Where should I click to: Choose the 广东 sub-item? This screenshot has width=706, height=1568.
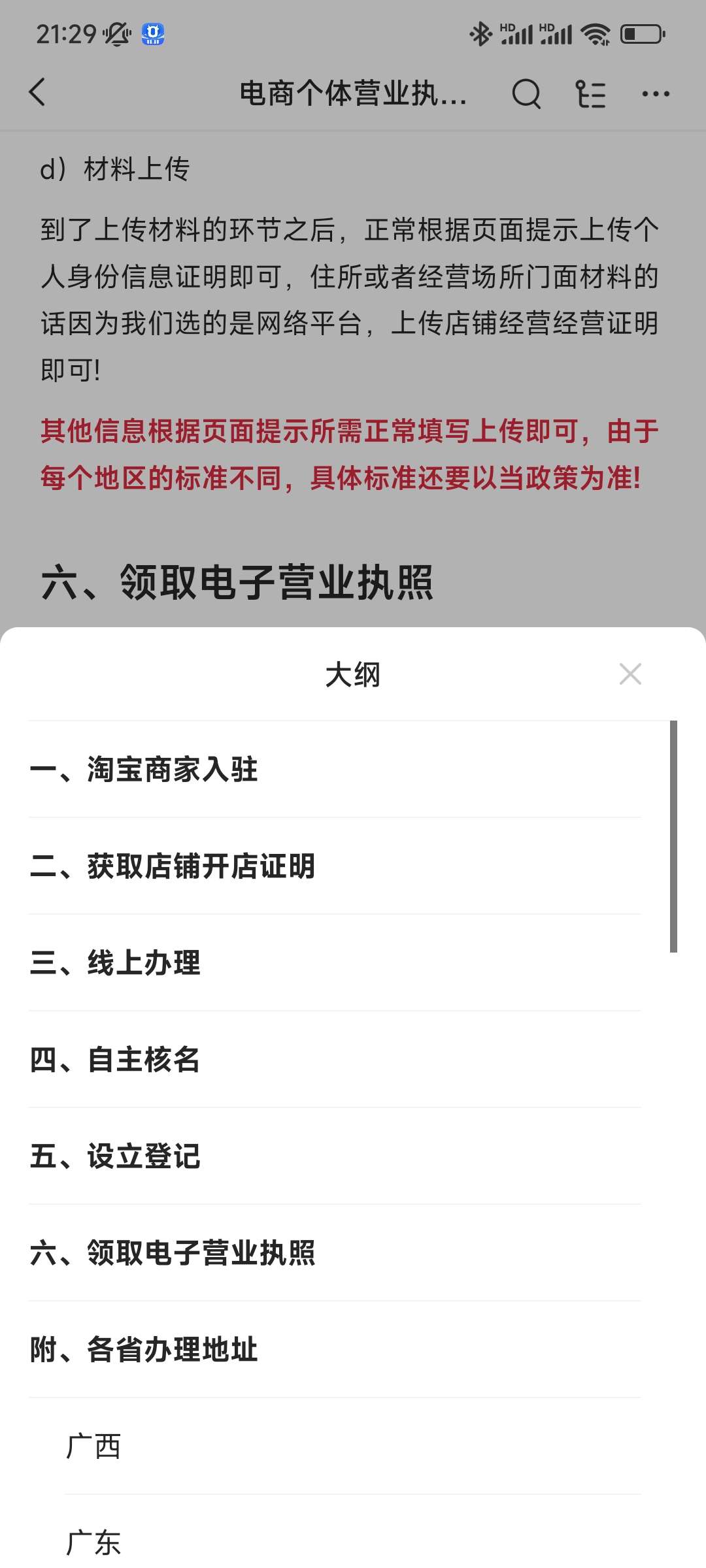93,1542
